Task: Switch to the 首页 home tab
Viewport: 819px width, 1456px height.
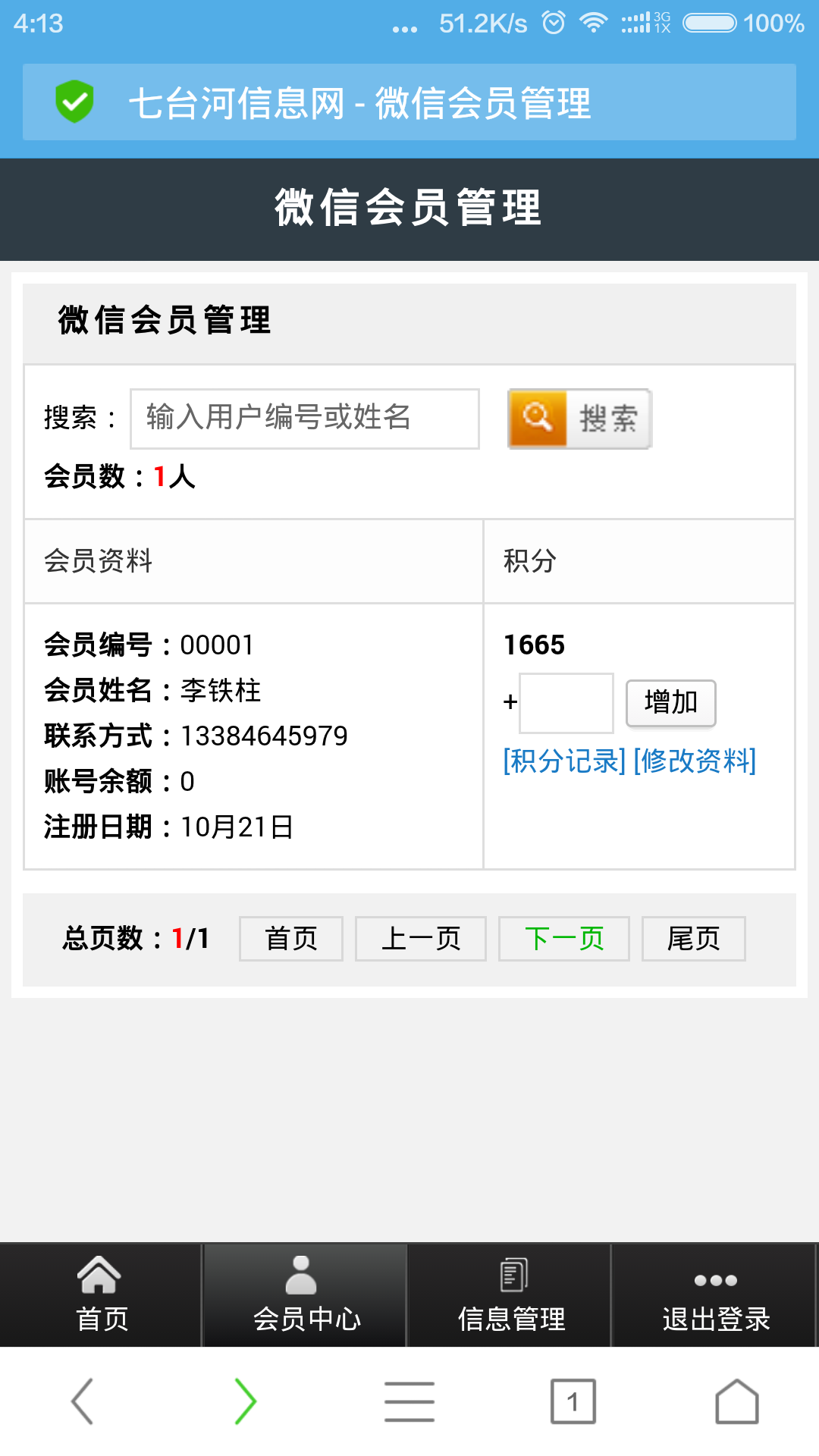Action: tap(102, 1295)
